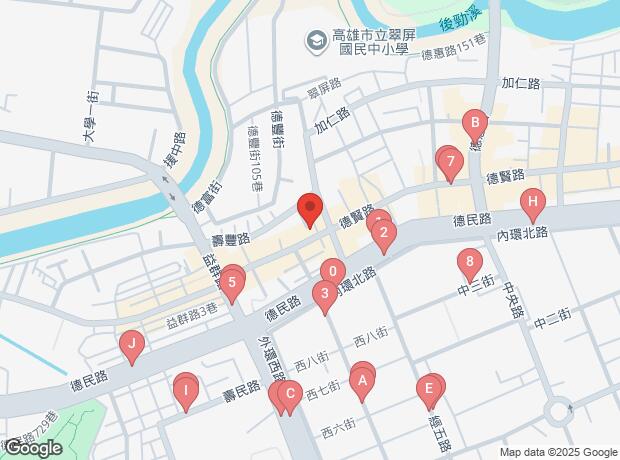The width and height of the screenshot is (620, 460).
Task: Select the marker labeled I
Action: [186, 393]
